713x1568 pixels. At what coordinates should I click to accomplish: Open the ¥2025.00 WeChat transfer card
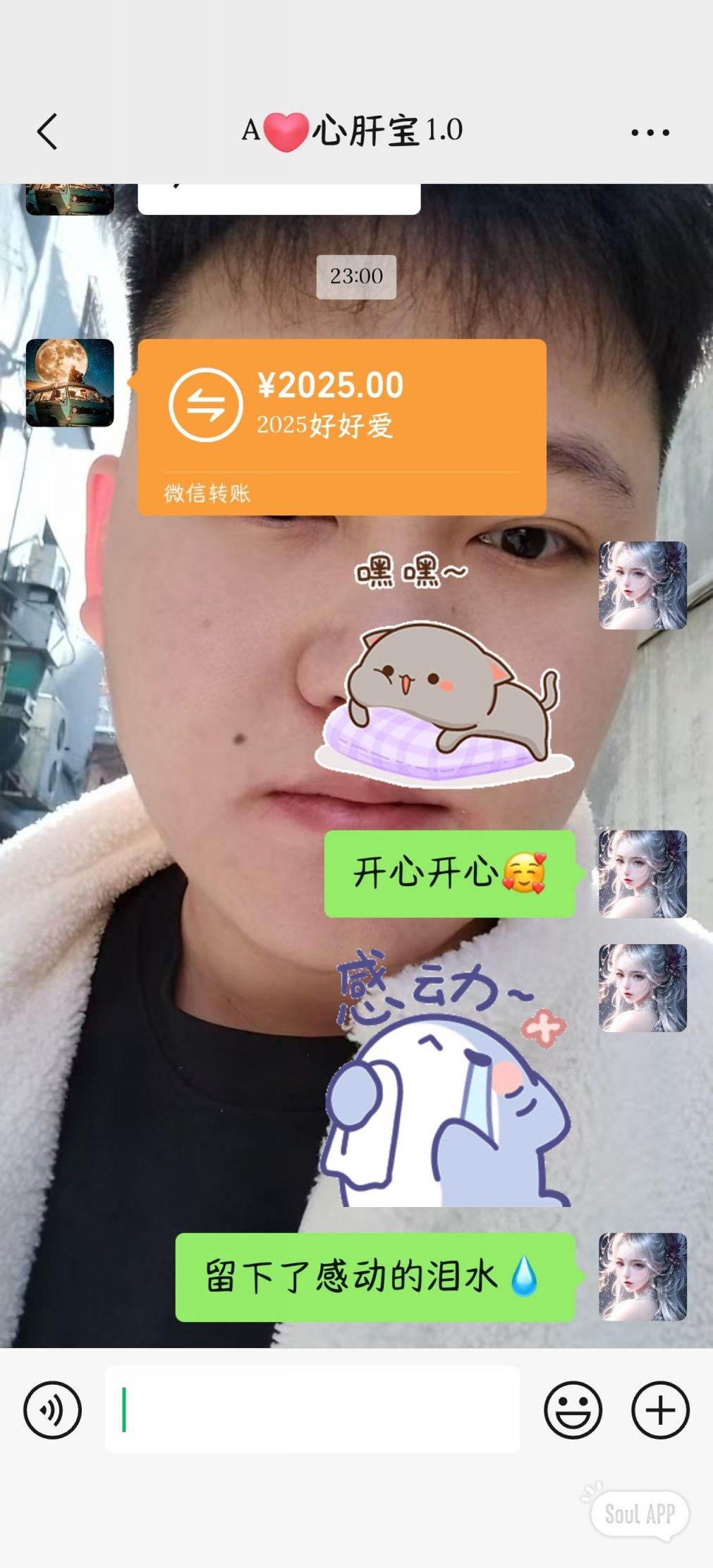click(341, 426)
